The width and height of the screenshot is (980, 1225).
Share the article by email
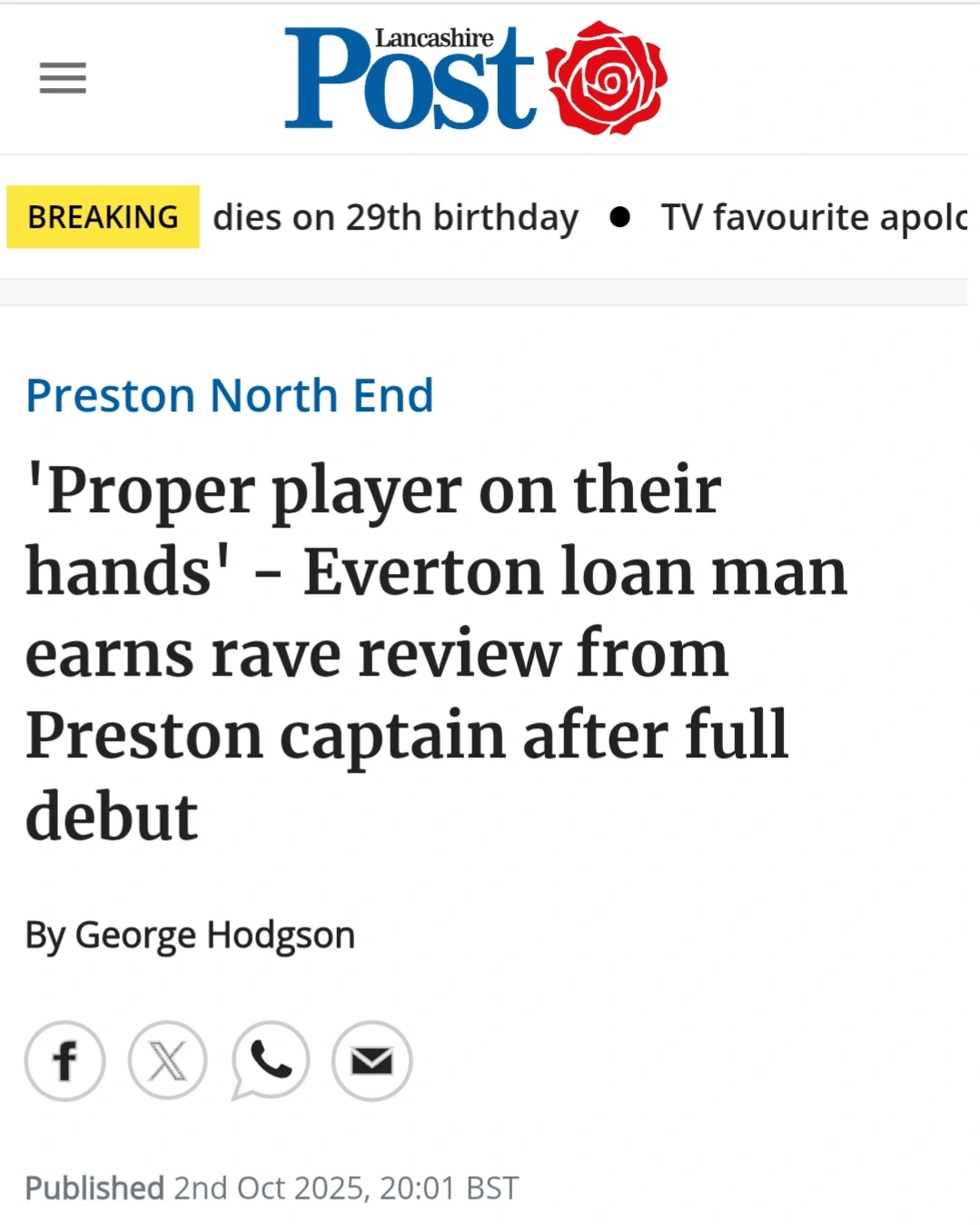point(371,1060)
